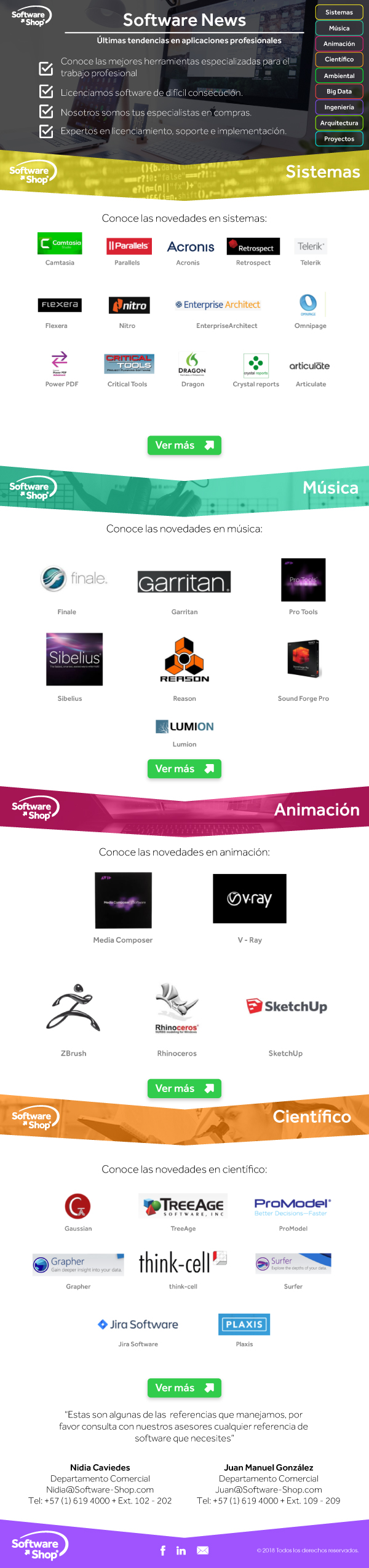
Task: Open the Científico category
Action: click(339, 60)
